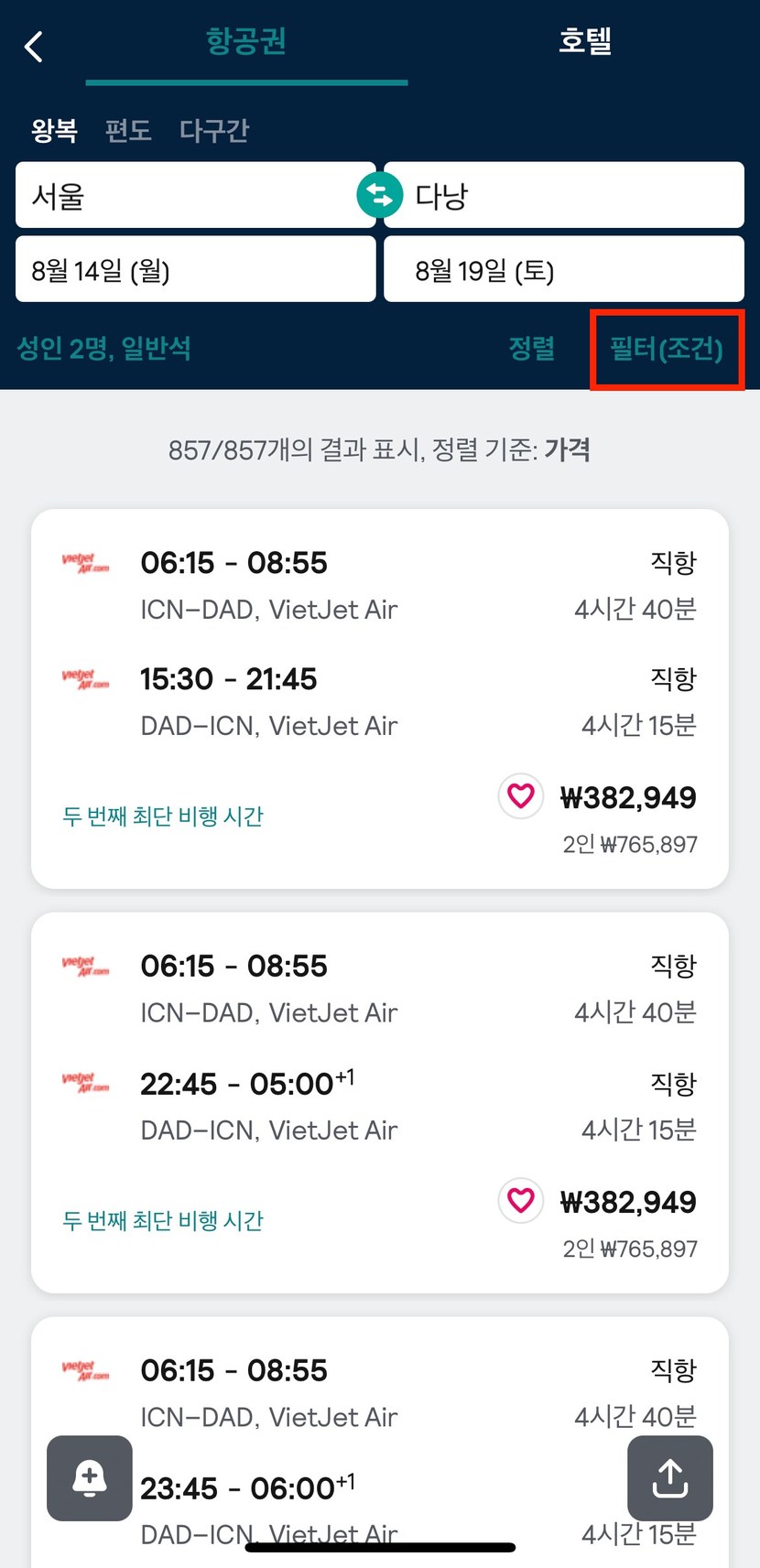Favorite the flight returning 15:30 - 21:45

(x=521, y=795)
